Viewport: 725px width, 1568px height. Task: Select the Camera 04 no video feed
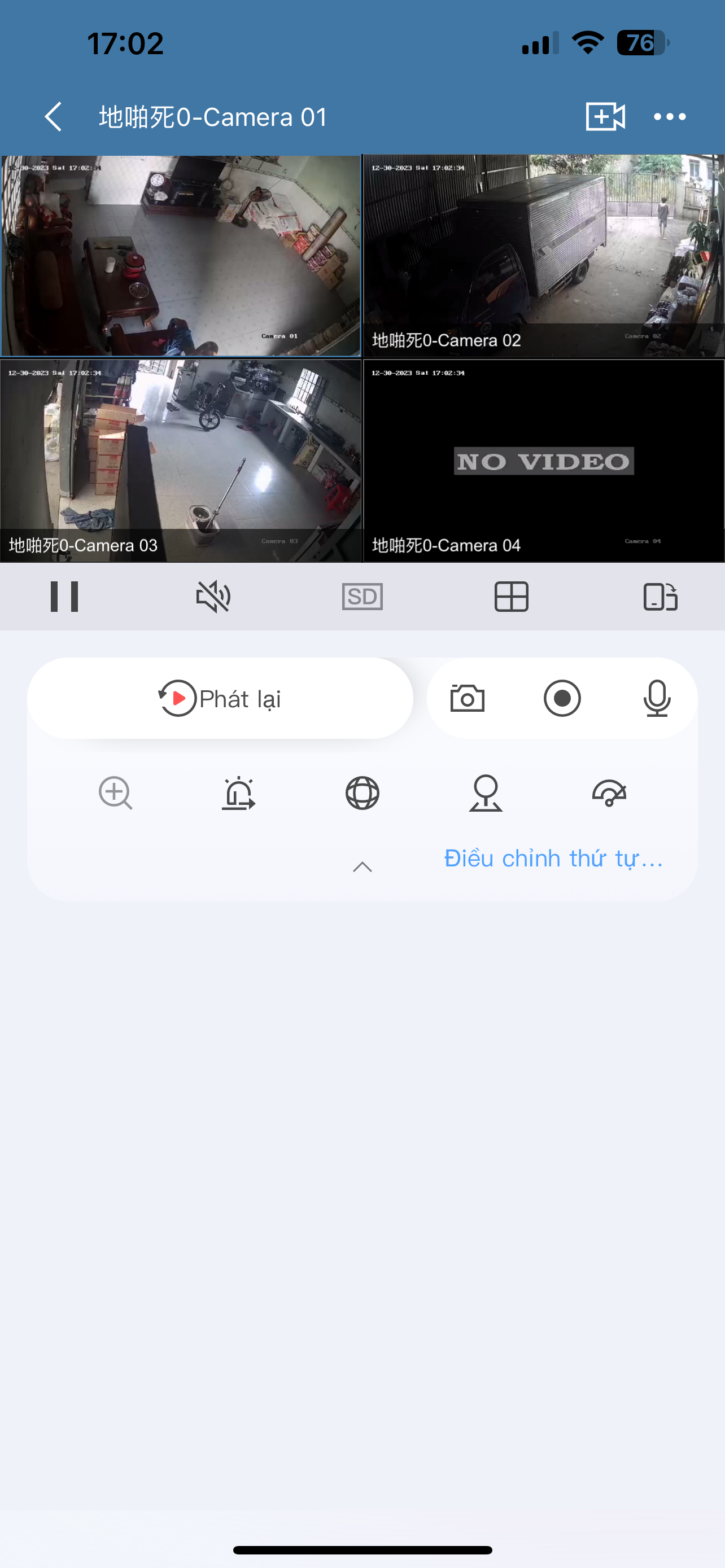(544, 461)
